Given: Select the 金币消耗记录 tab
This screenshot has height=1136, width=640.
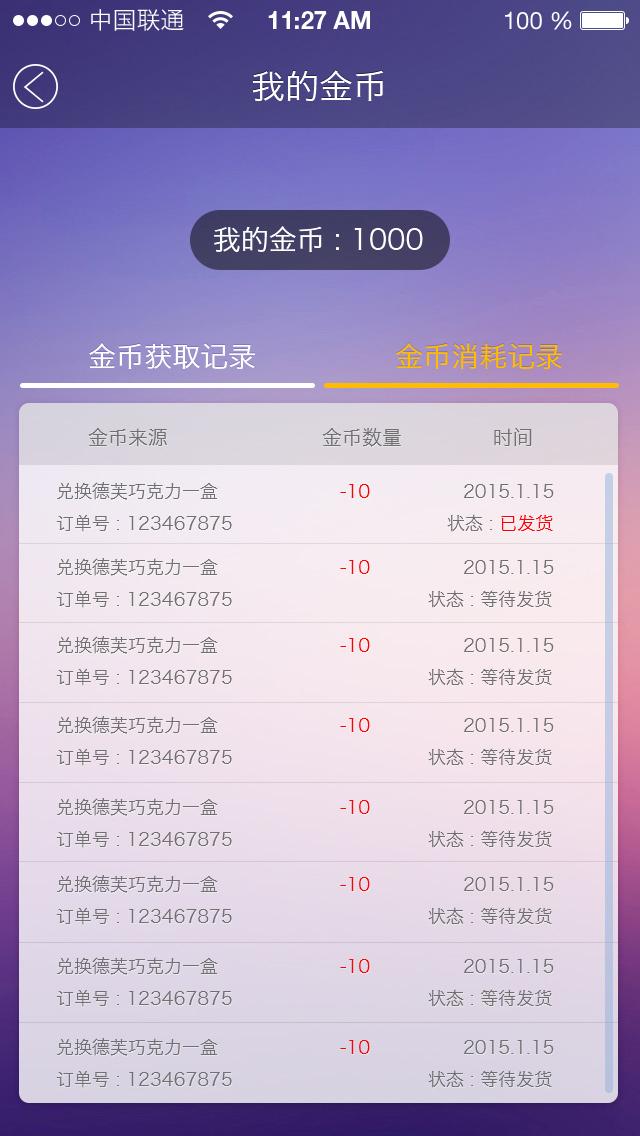Looking at the screenshot, I should (478, 357).
